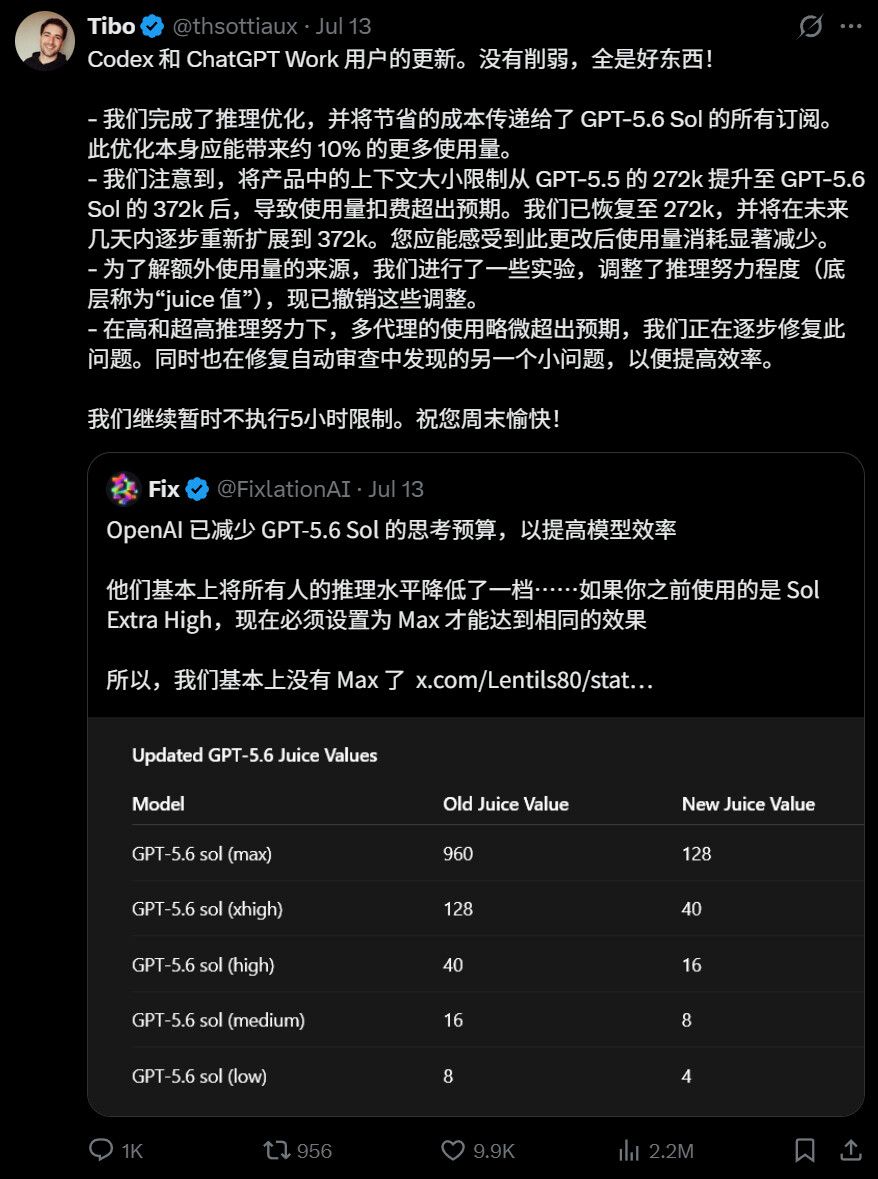Bookmark Tibo's post
This screenshot has height=1179, width=878.
pyautogui.click(x=805, y=1150)
